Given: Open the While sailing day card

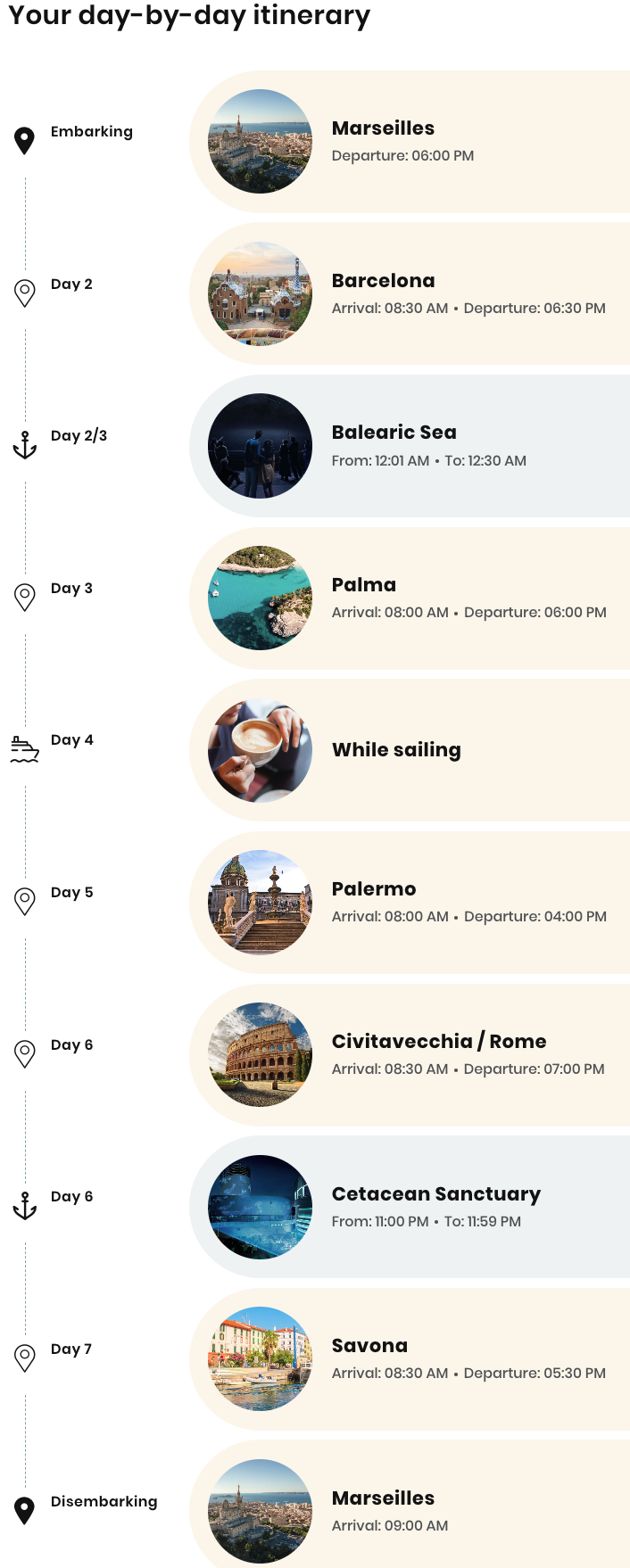Looking at the screenshot, I should [x=410, y=750].
